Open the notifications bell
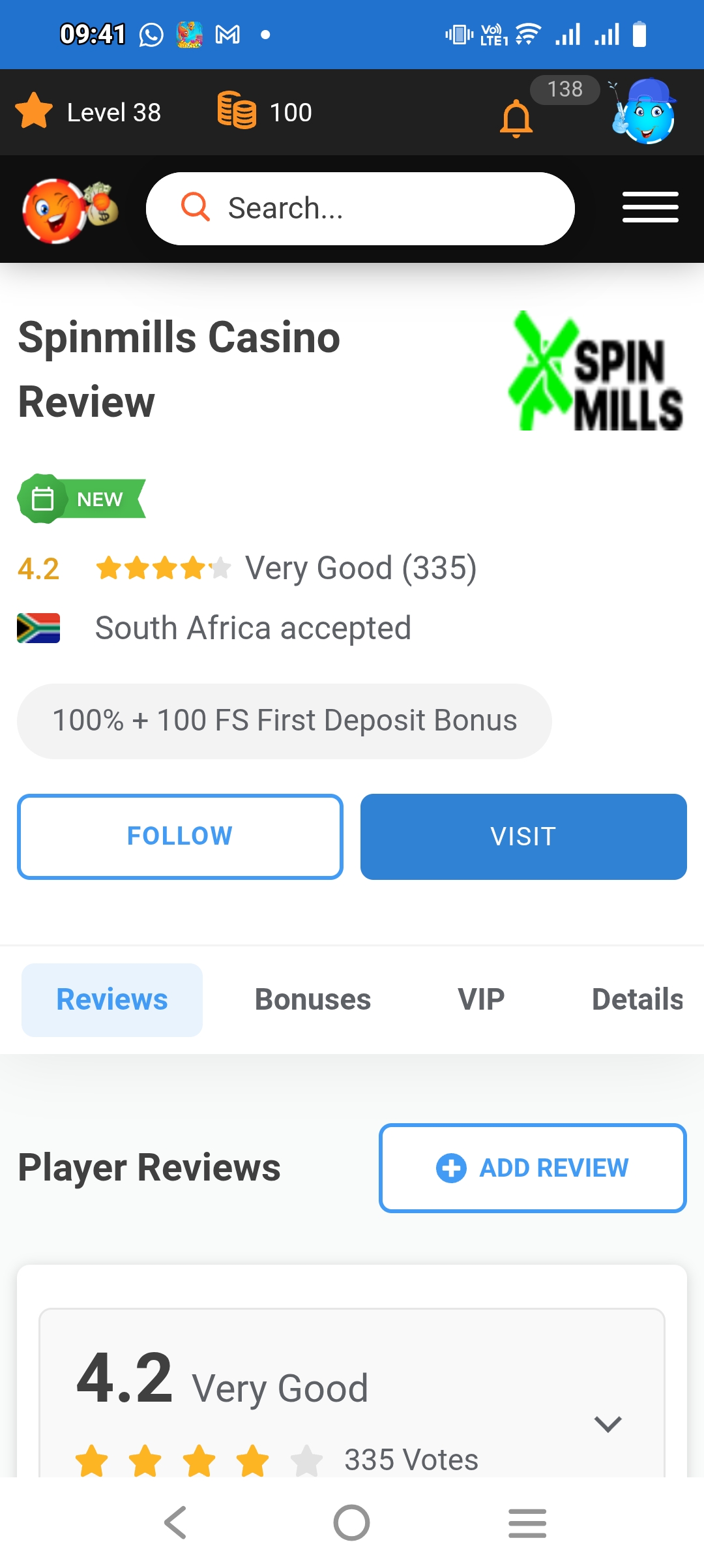This screenshot has width=704, height=1568. 516,118
